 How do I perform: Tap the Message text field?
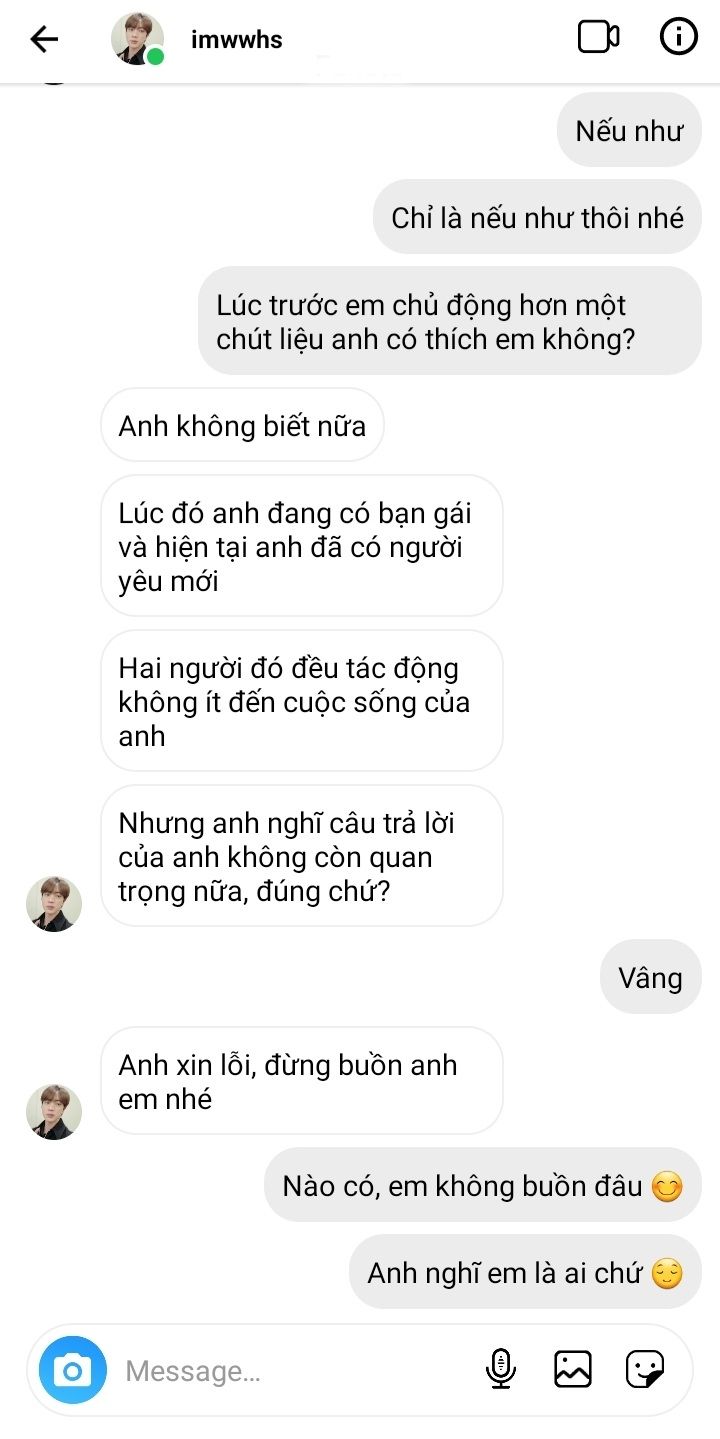point(297,1370)
